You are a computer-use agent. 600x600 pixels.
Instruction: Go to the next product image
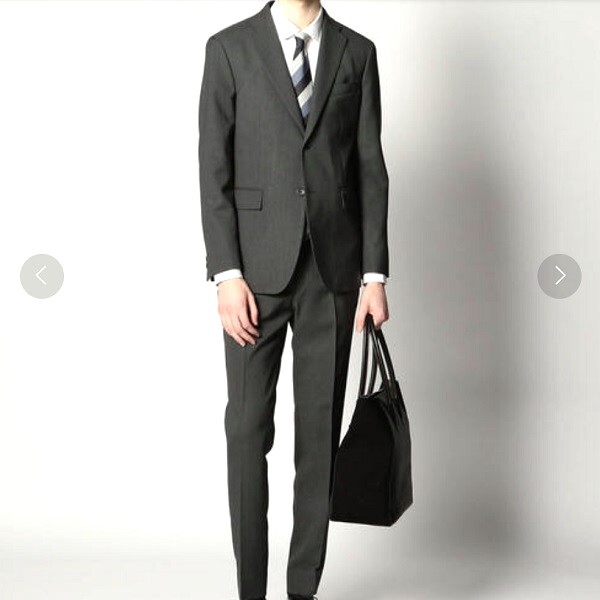tap(559, 276)
